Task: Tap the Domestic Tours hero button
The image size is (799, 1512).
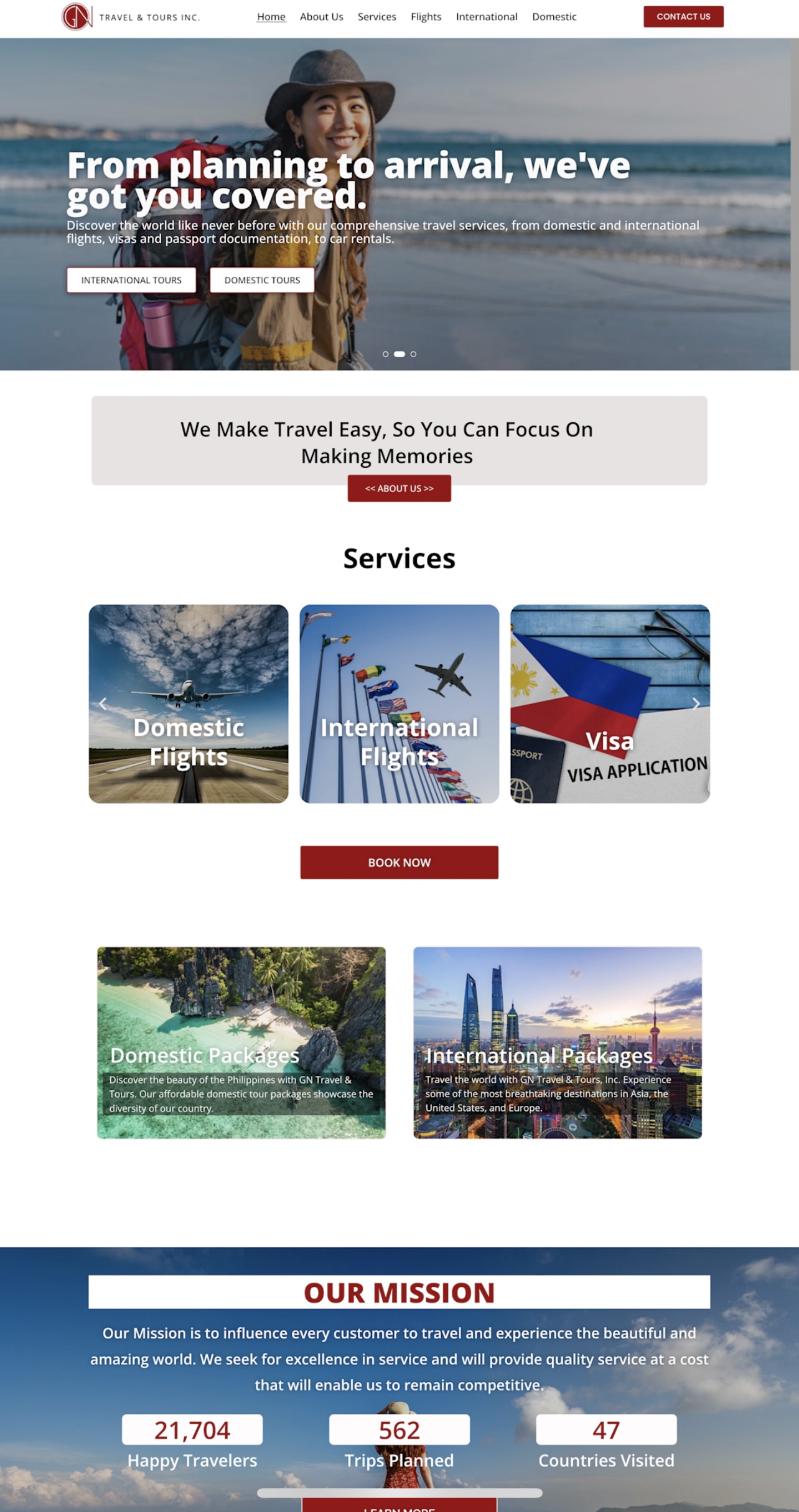Action: 262,280
